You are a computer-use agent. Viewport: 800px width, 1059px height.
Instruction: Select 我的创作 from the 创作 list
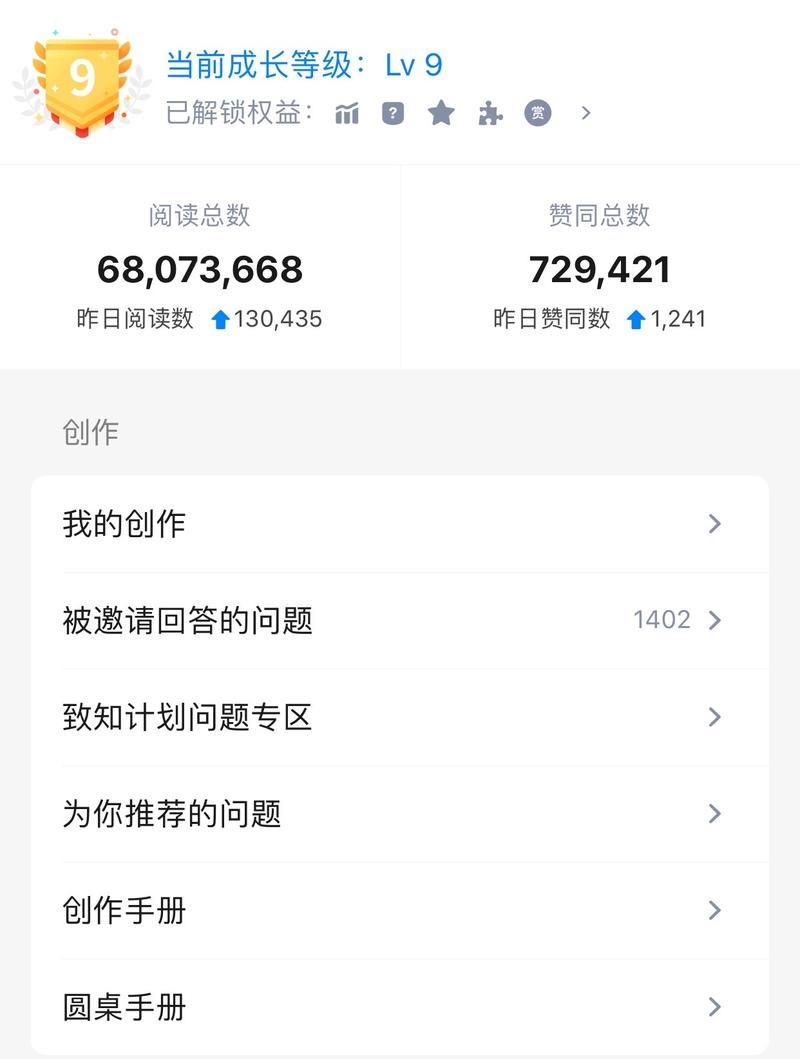pos(122,523)
